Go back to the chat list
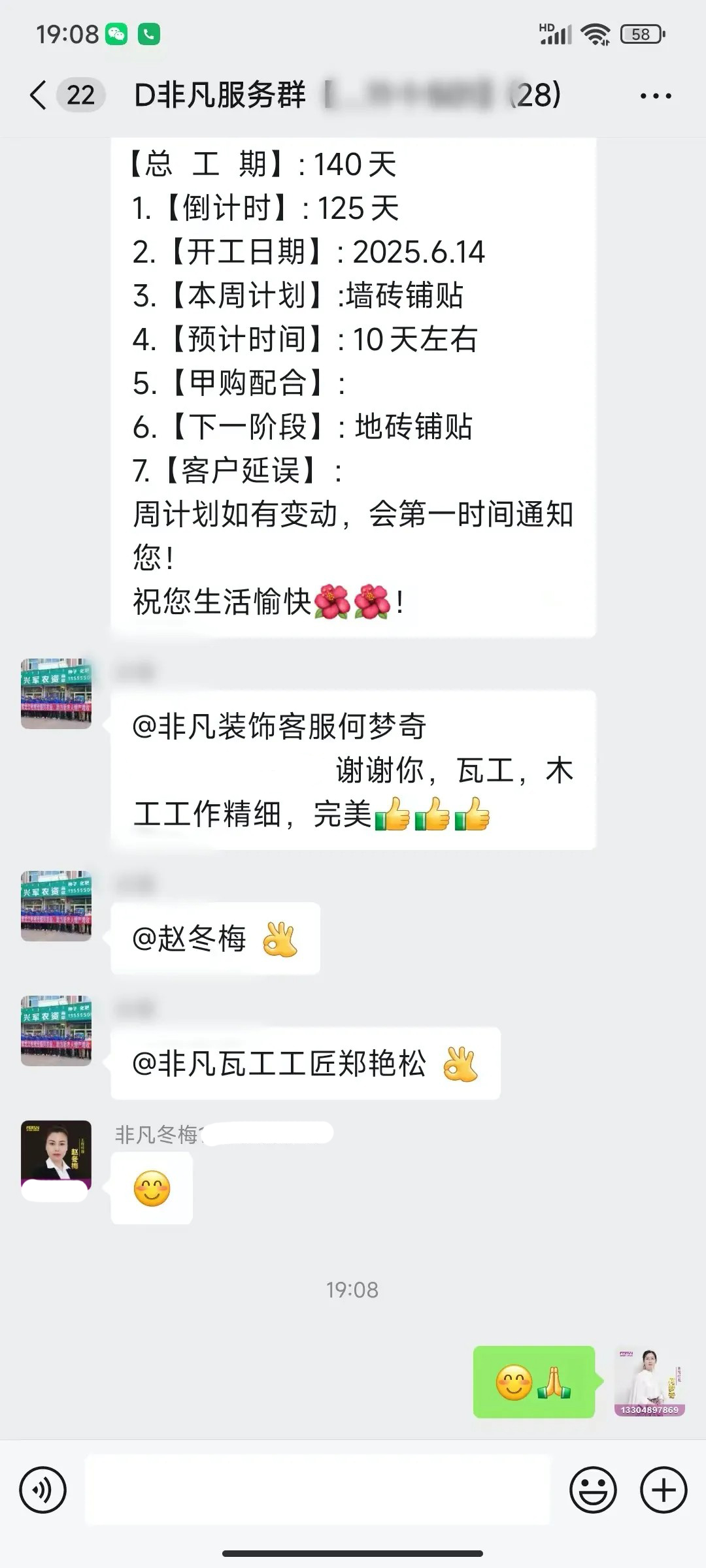This screenshot has width=706, height=1568. pos(39,95)
